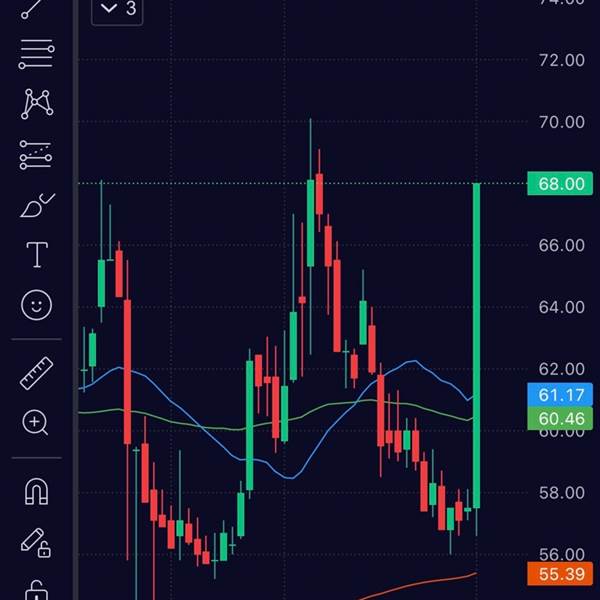The image size is (600, 600).
Task: Choose the text annotation tool
Action: point(36,256)
